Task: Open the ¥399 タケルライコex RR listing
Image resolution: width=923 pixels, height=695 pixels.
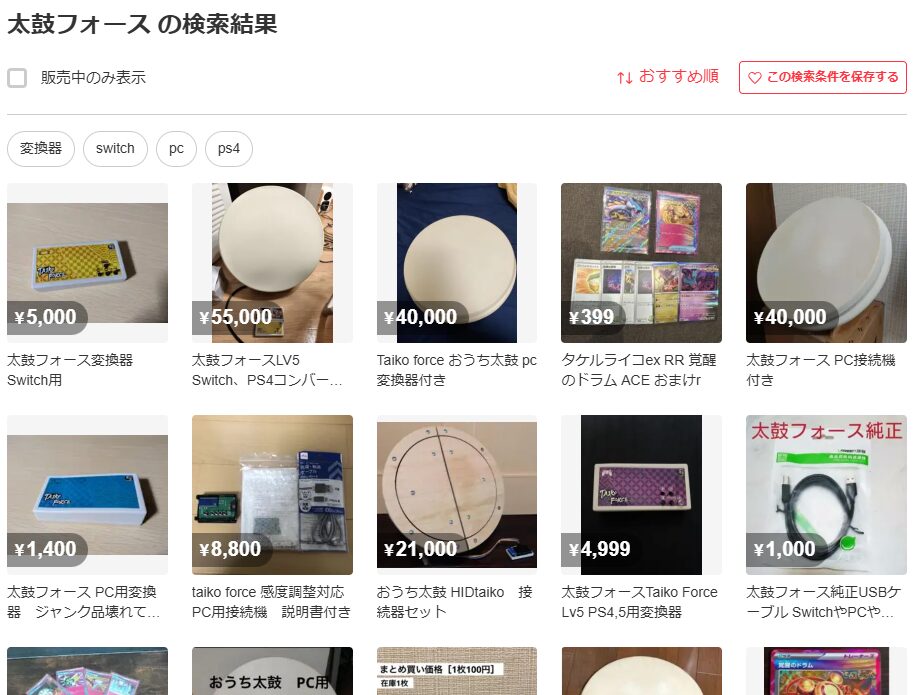Action: tap(641, 263)
